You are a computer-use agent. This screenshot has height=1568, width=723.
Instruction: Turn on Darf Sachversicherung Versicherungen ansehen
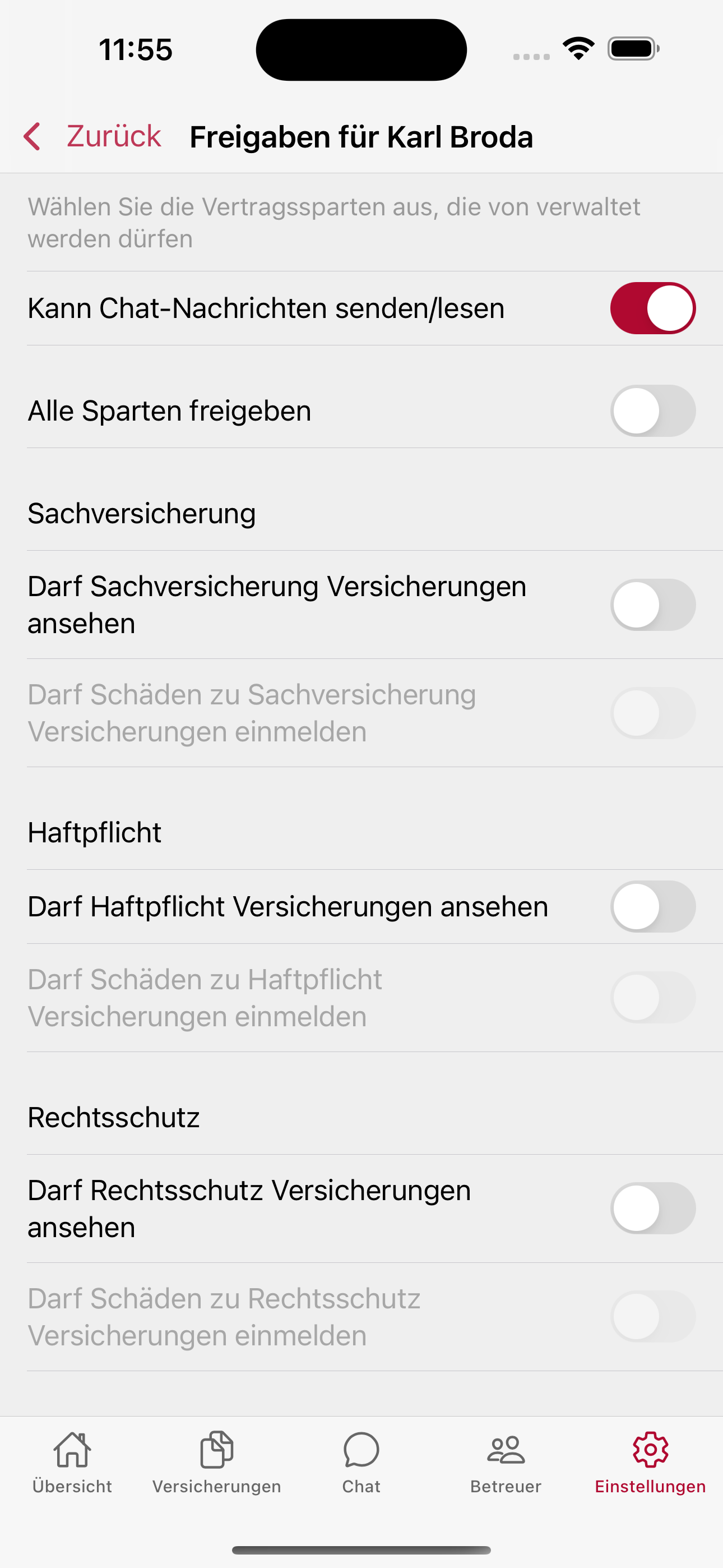click(x=652, y=605)
